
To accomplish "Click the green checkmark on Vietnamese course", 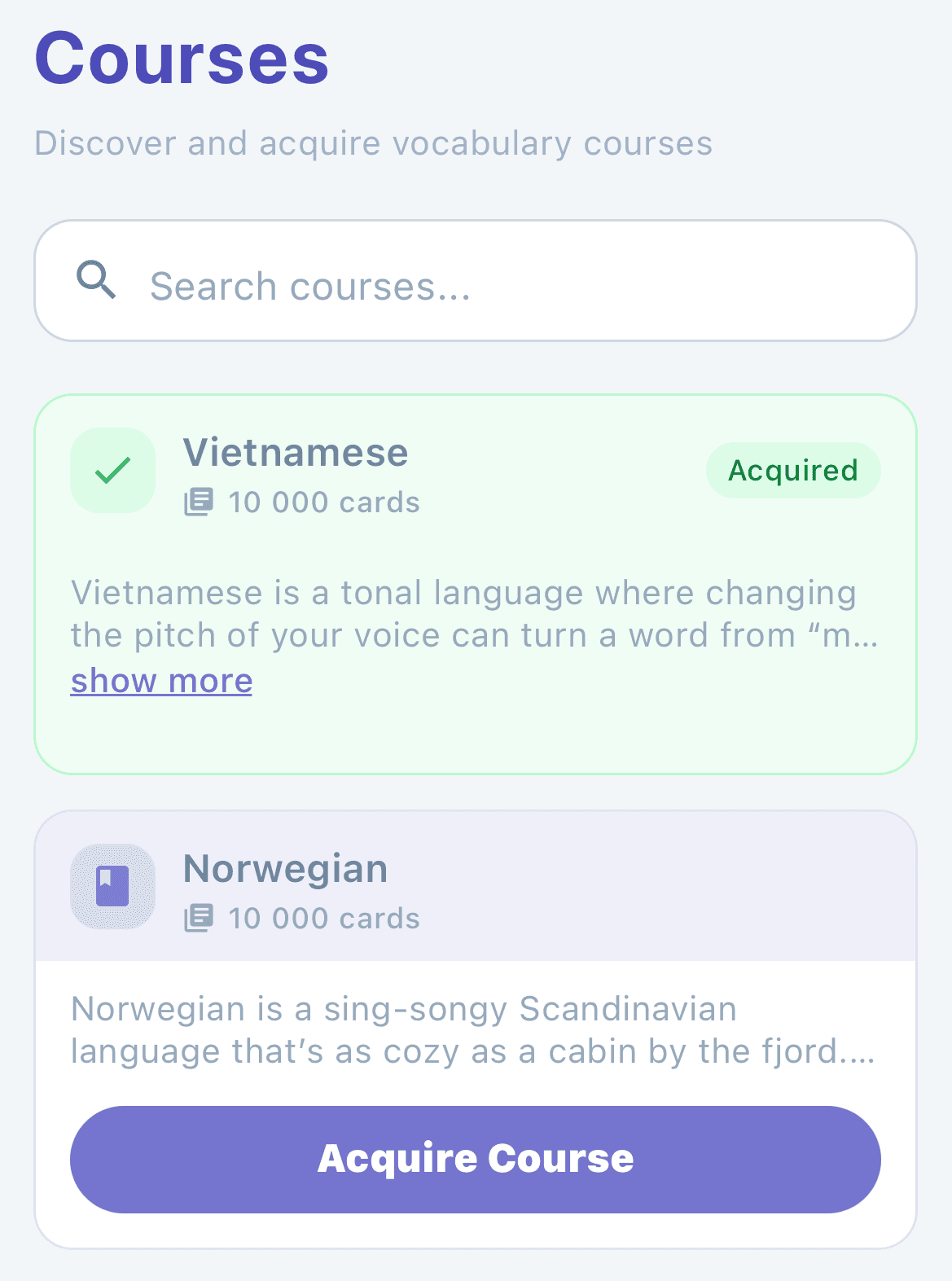I will point(112,470).
